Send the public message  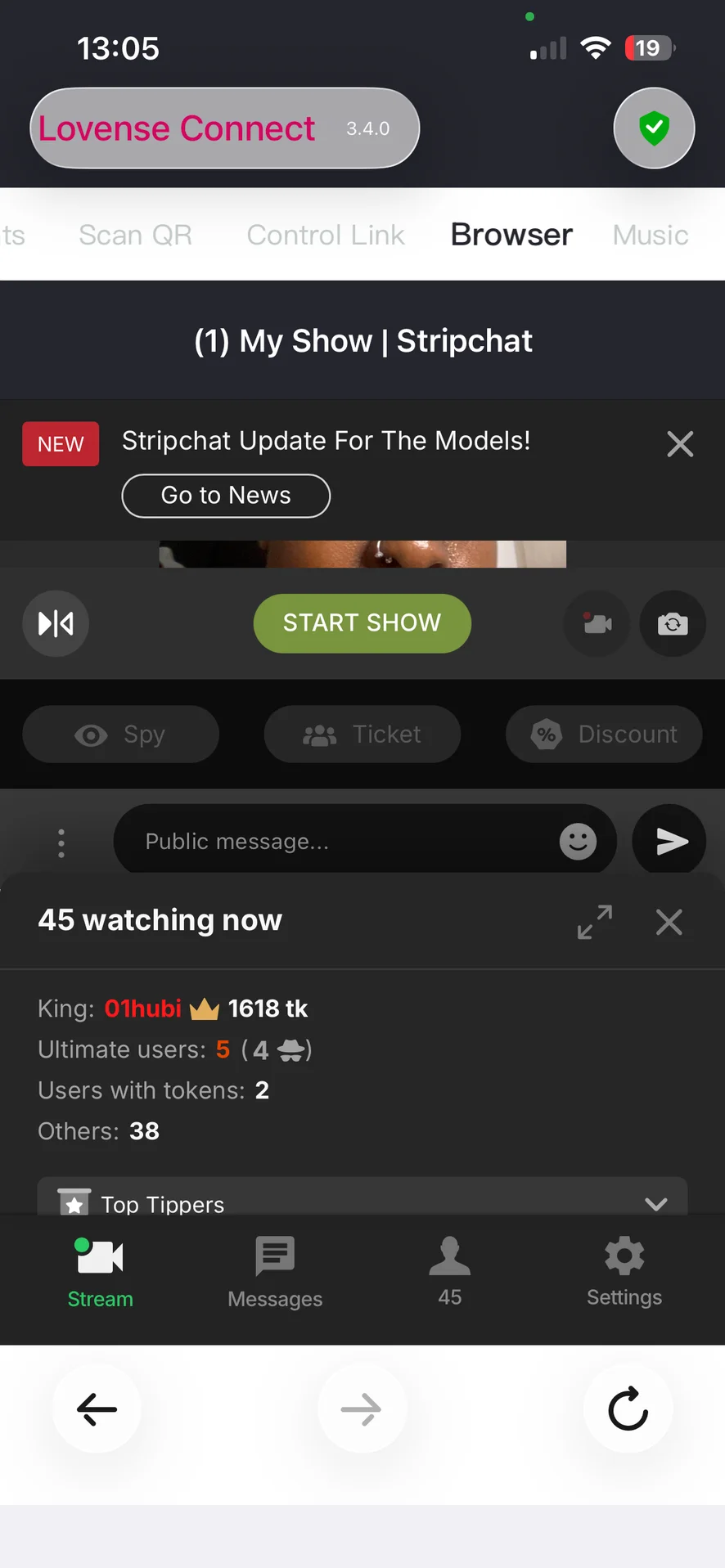click(669, 842)
